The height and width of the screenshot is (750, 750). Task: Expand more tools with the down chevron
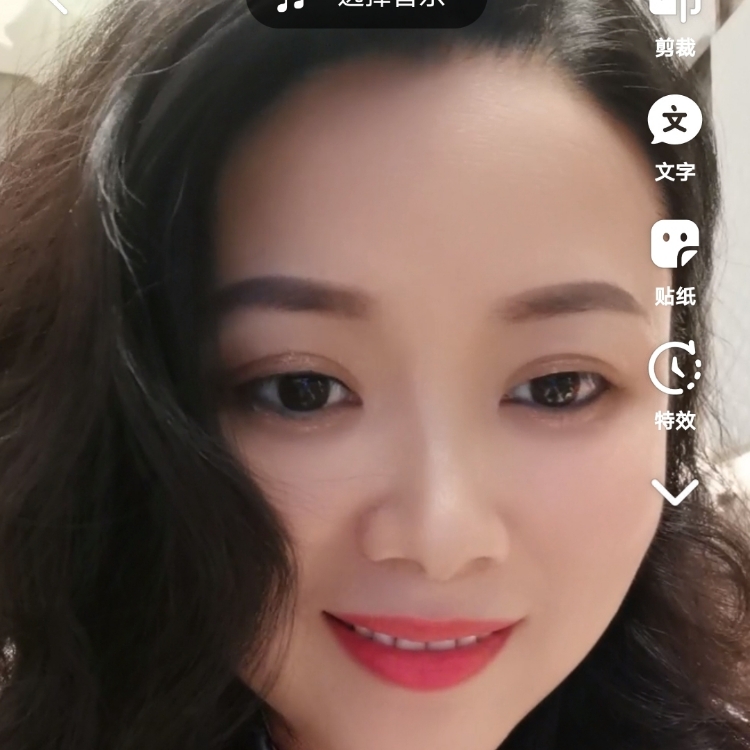[x=675, y=491]
